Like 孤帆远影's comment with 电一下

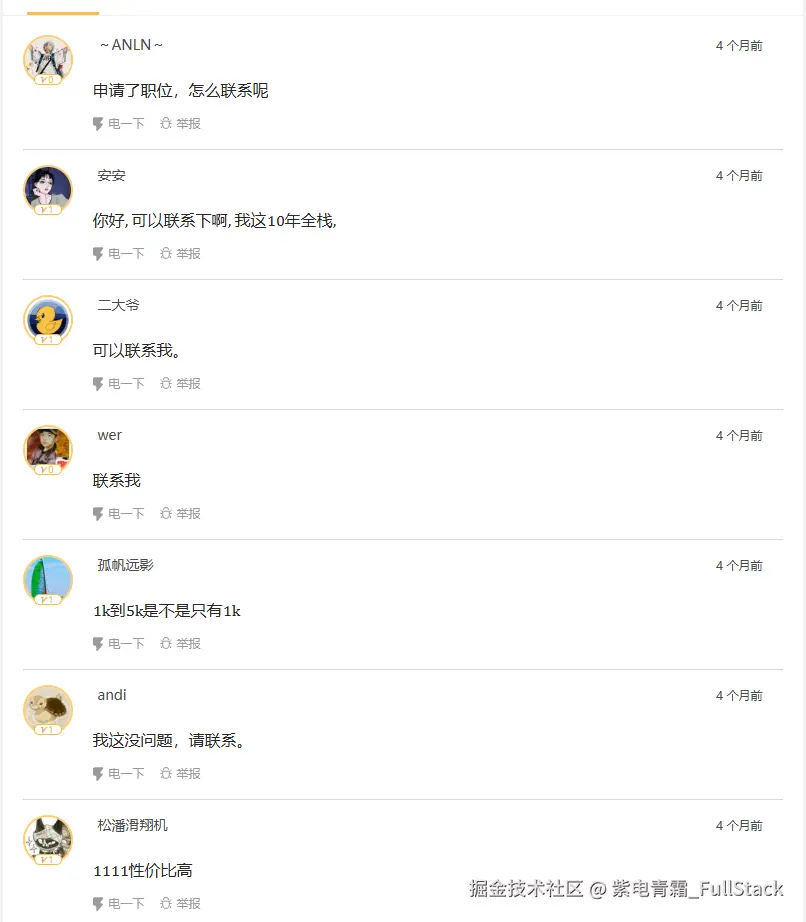click(118, 644)
